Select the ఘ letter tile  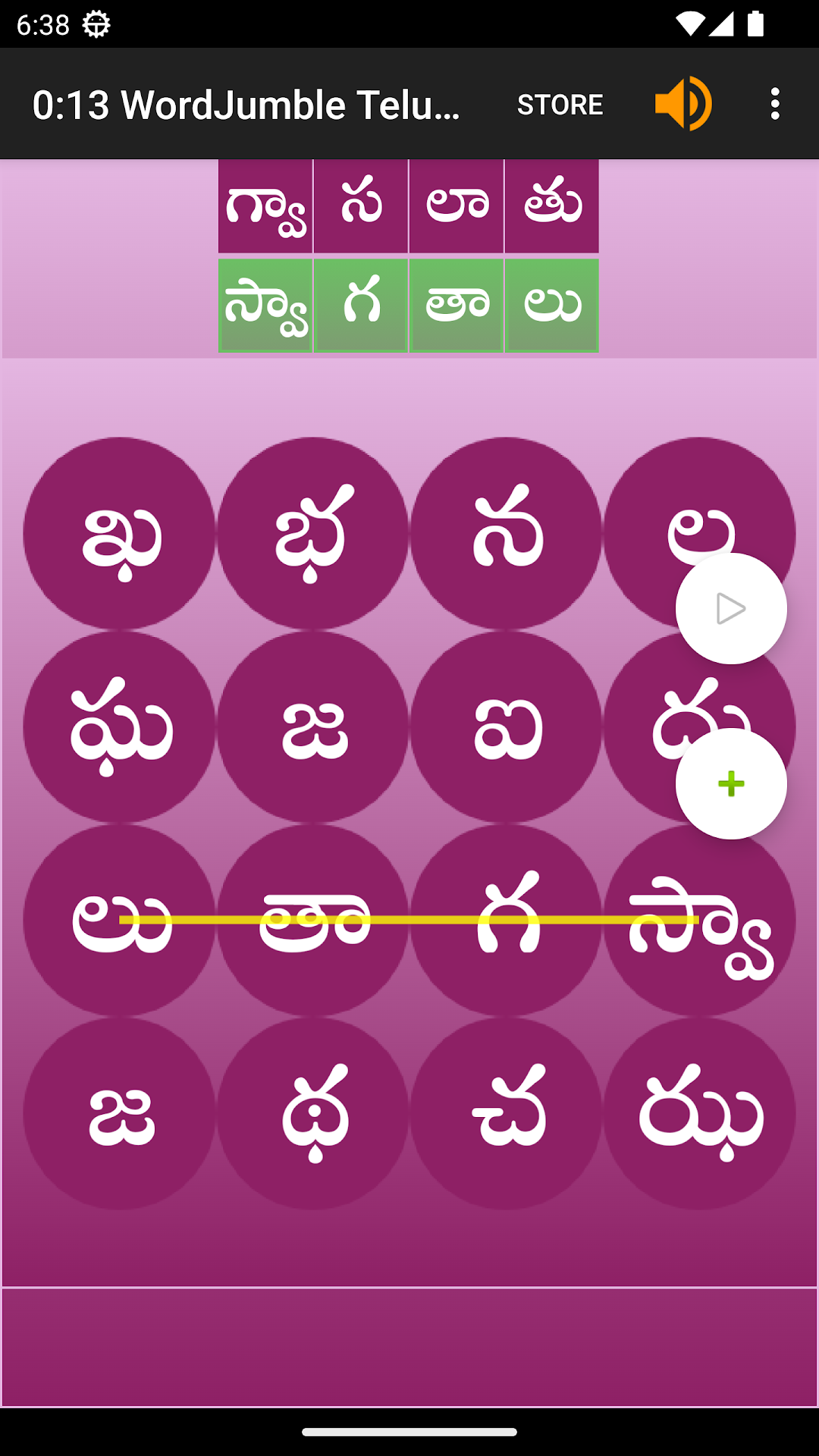pos(119,726)
